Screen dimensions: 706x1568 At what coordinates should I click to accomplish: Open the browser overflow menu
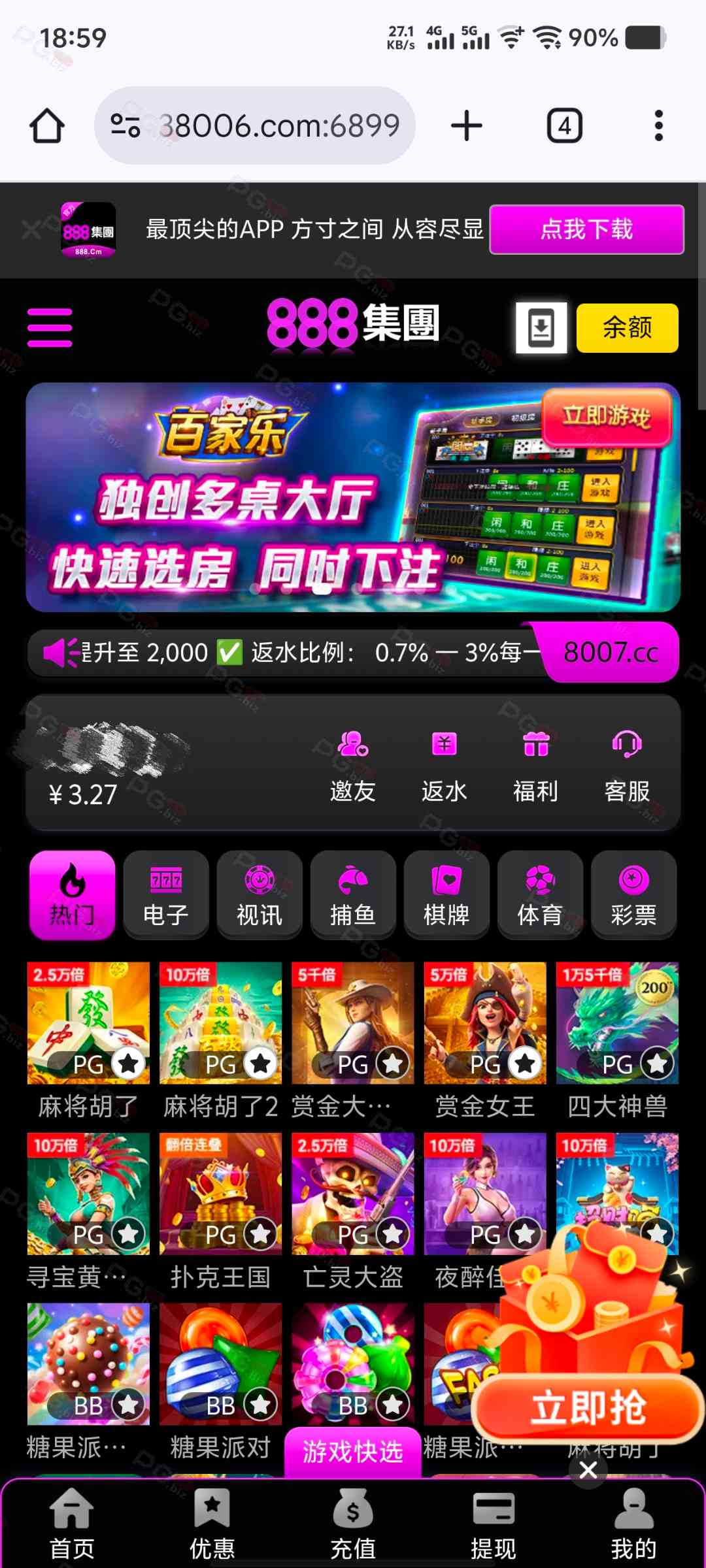pyautogui.click(x=658, y=125)
